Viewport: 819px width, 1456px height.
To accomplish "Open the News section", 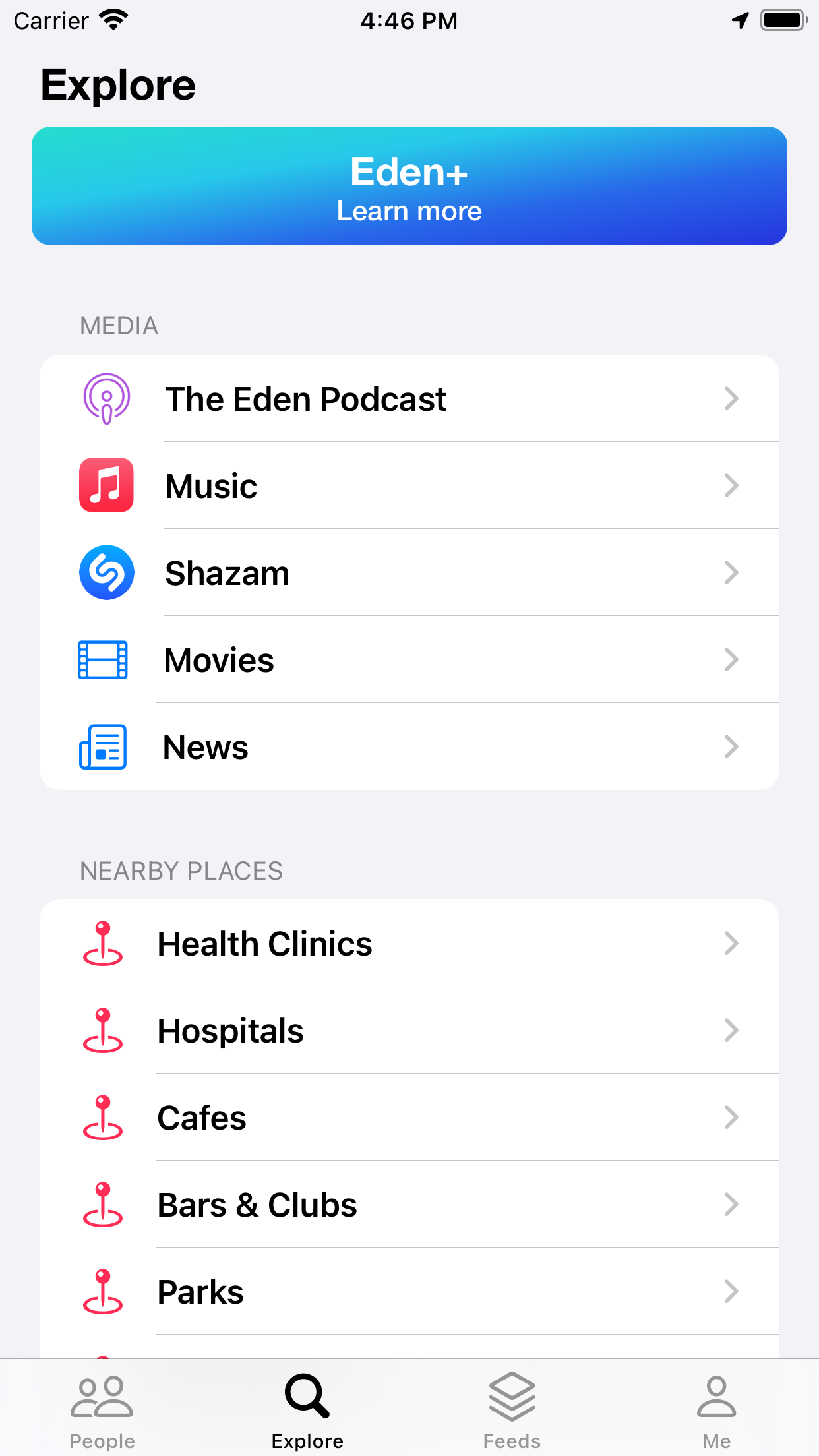I will (x=409, y=747).
